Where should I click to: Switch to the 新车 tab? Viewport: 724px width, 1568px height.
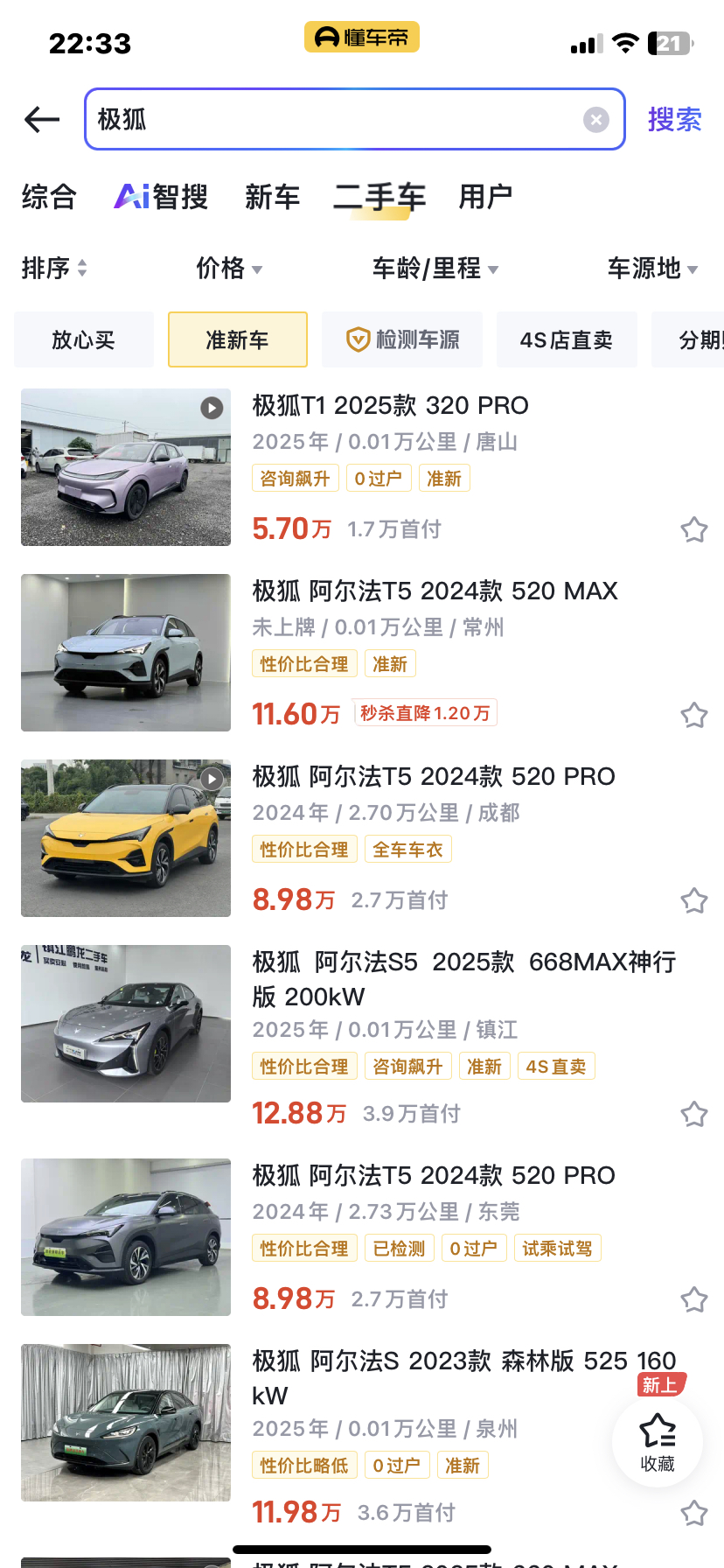[272, 197]
